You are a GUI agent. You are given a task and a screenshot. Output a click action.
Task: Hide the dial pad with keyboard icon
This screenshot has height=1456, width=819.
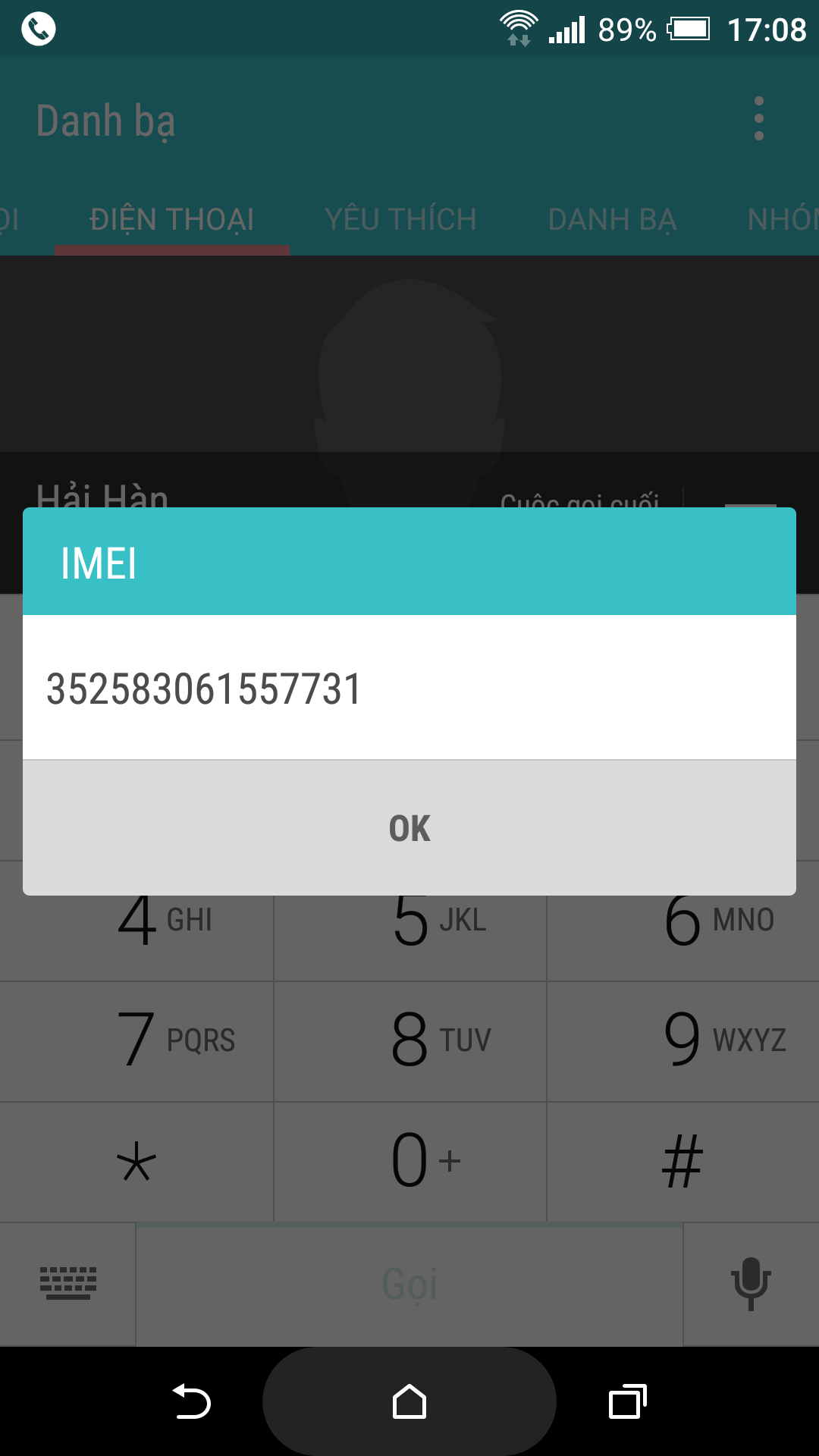point(68,1283)
